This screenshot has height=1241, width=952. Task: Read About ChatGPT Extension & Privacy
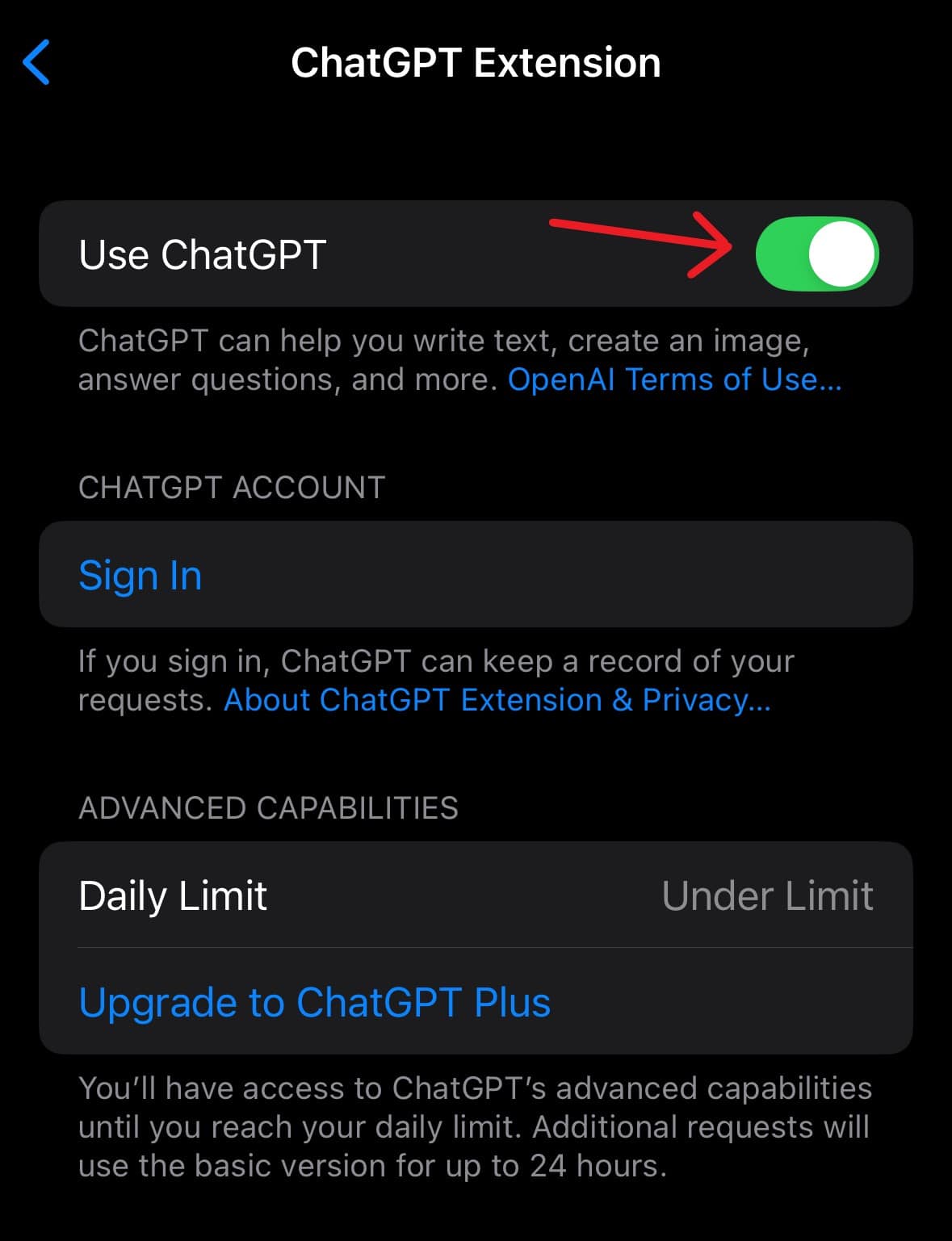tap(497, 700)
